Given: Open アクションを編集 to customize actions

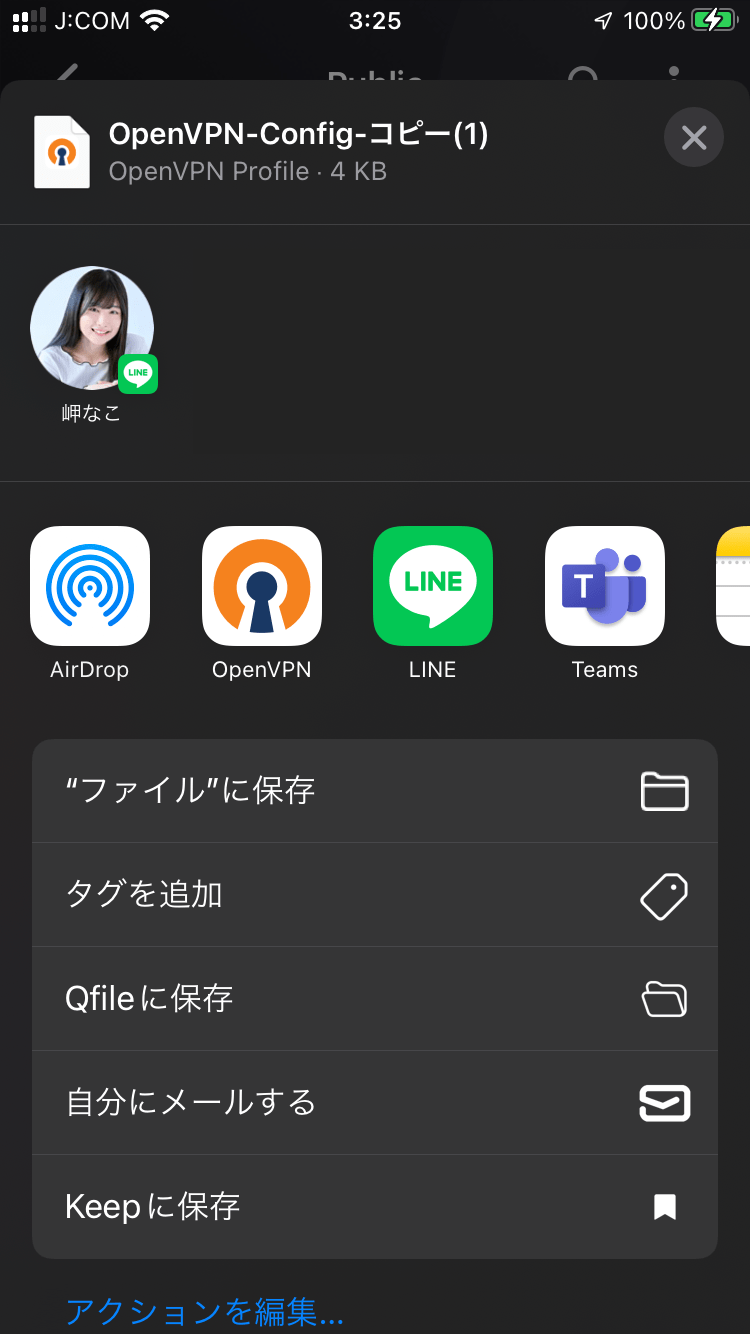Looking at the screenshot, I should click(x=202, y=1312).
